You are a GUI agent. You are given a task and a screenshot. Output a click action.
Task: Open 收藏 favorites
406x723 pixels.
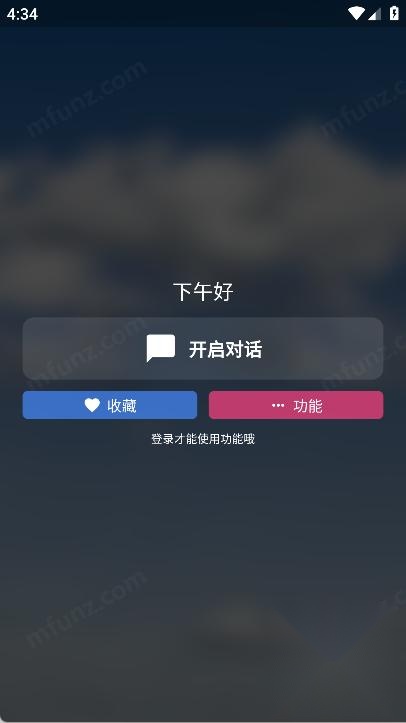pyautogui.click(x=110, y=405)
